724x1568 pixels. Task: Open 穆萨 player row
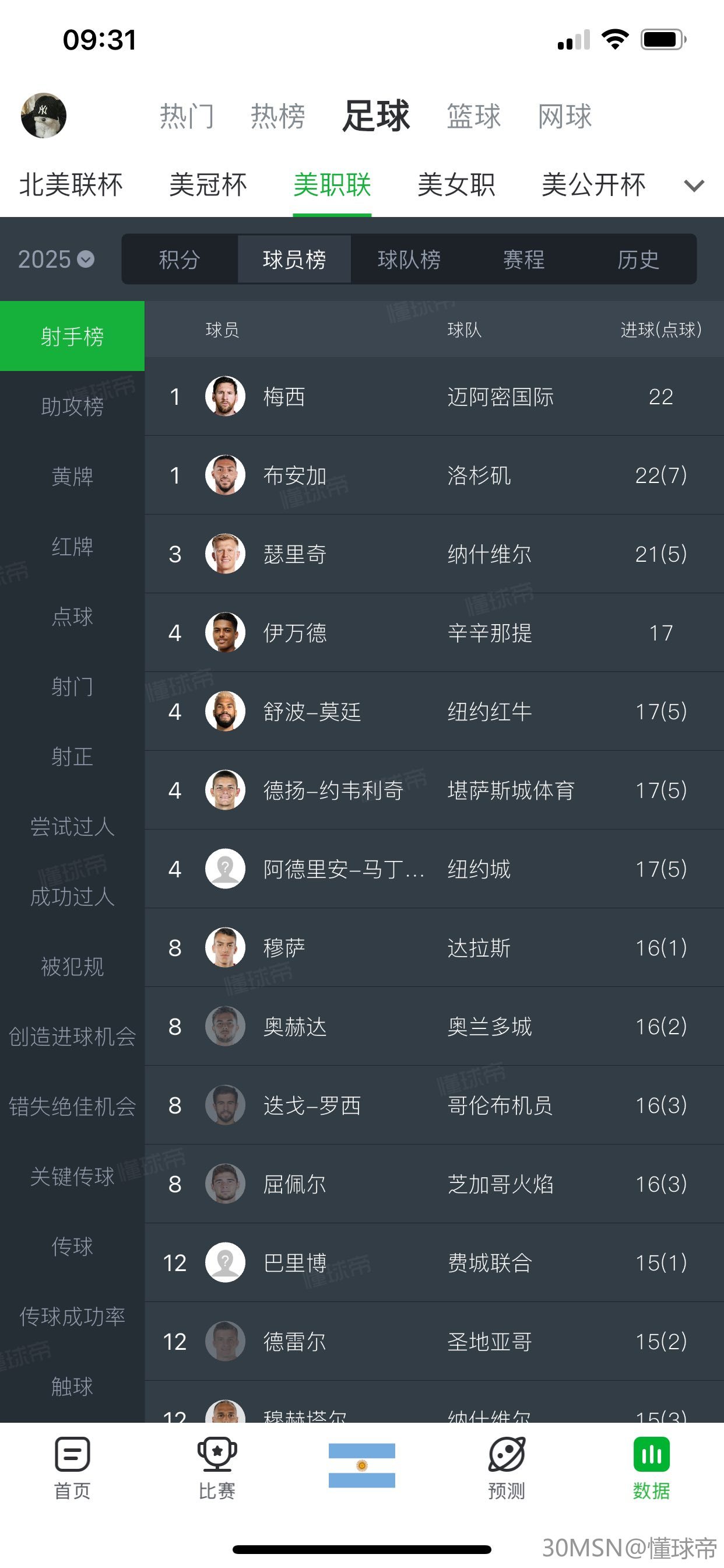pyautogui.click(x=434, y=947)
